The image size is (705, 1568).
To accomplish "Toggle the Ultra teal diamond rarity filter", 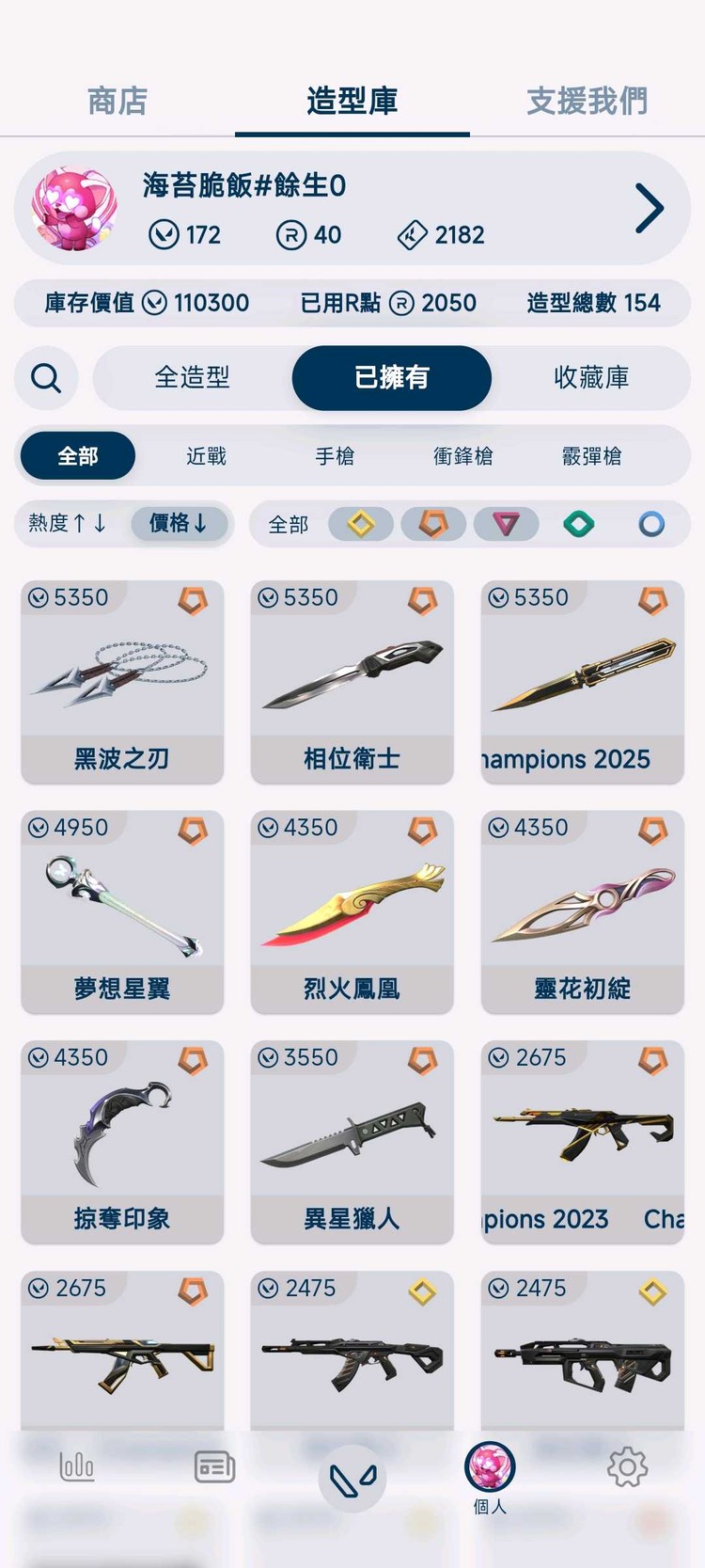I will click(579, 524).
